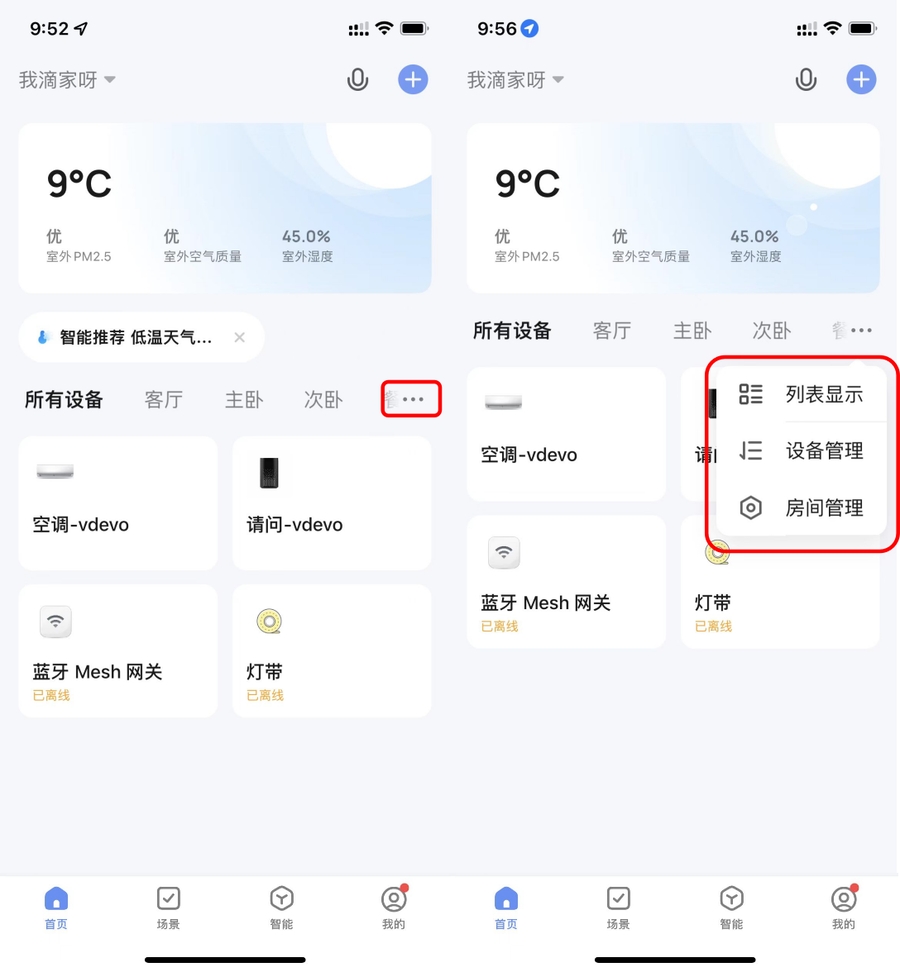The width and height of the screenshot is (900, 972).
Task: Switch to the 主卧 room tab
Action: click(x=243, y=399)
